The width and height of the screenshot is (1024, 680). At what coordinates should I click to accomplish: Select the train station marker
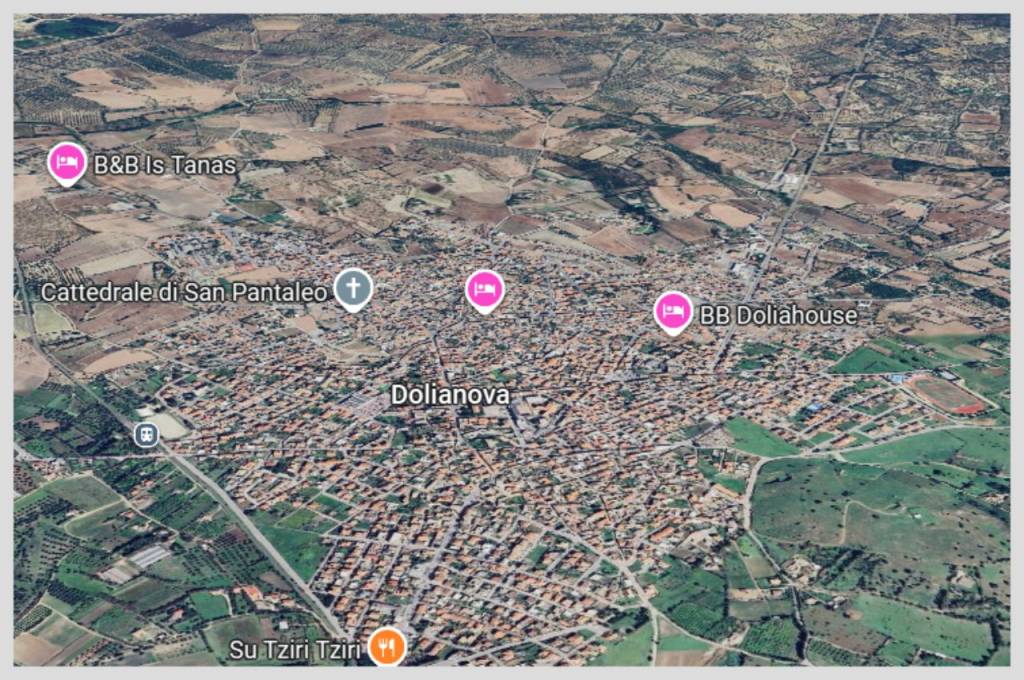click(x=145, y=434)
